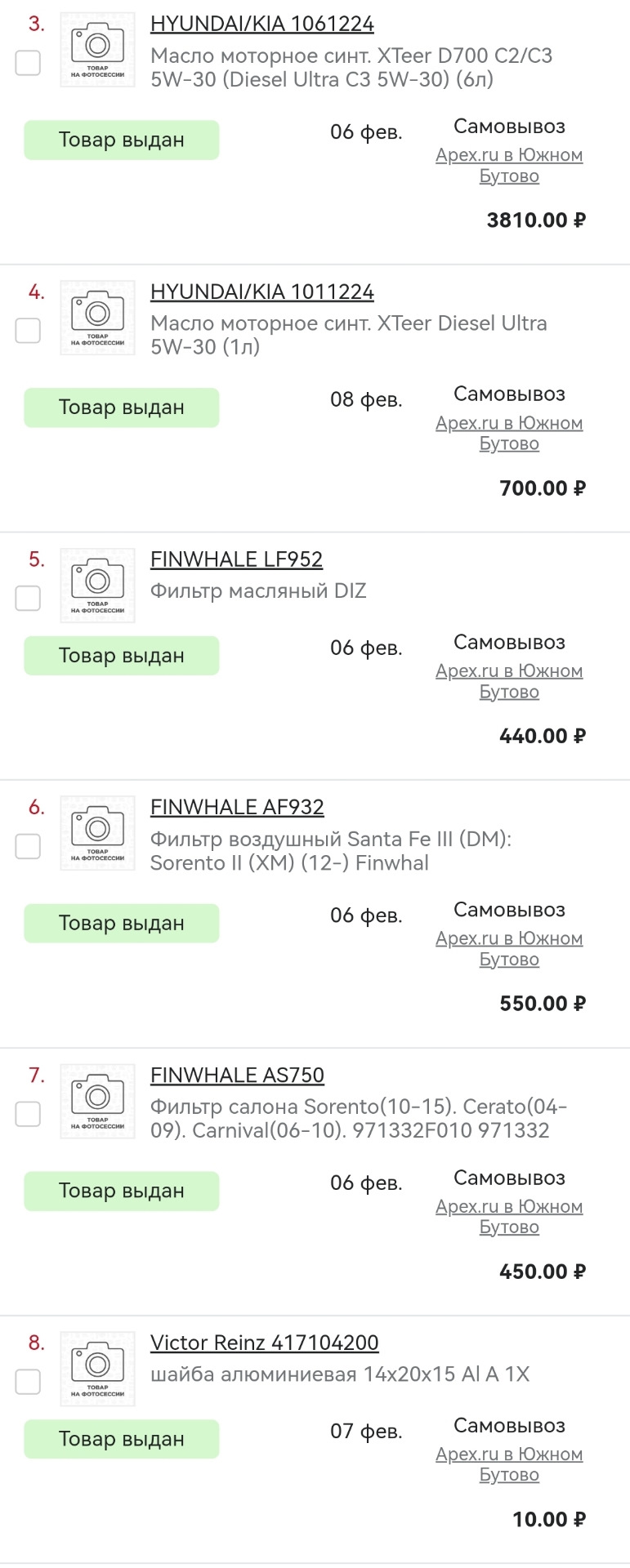Tap the photo placeholder of FINWHALE AF932

97,833
